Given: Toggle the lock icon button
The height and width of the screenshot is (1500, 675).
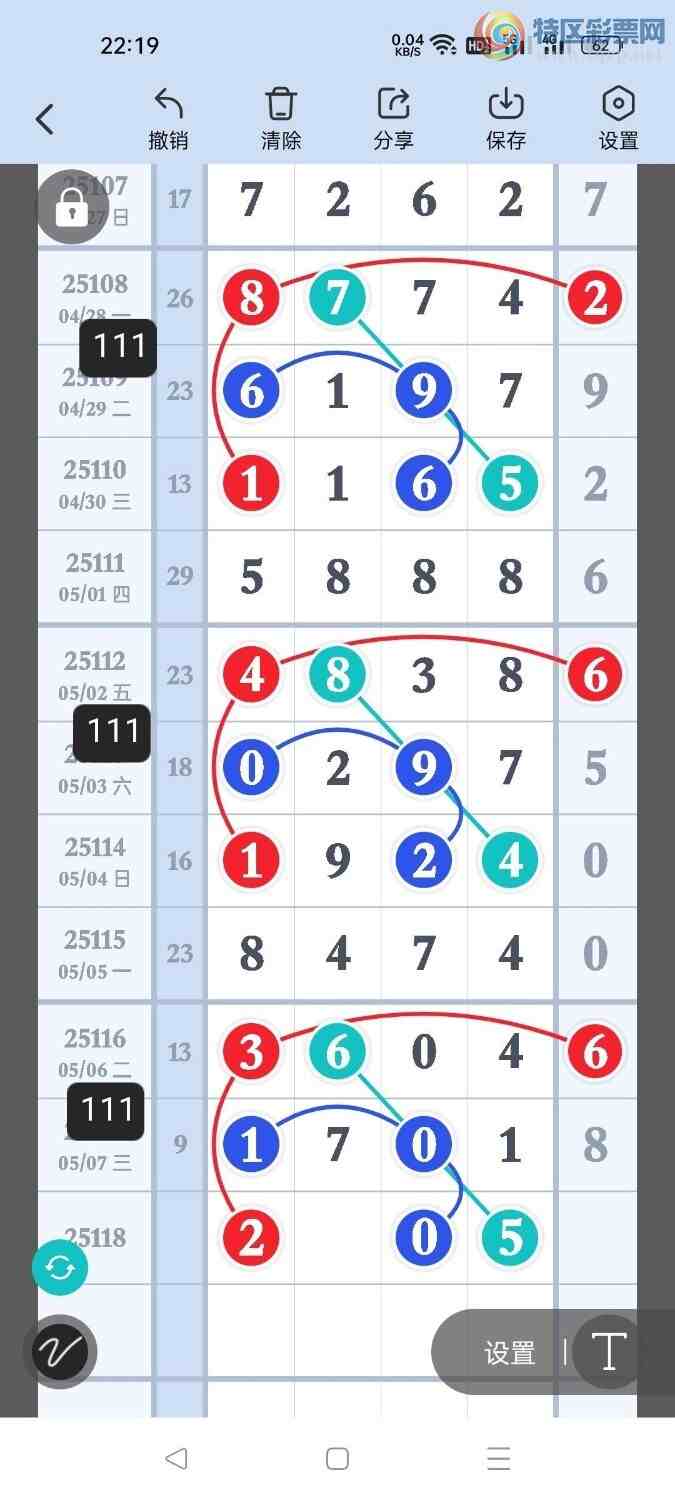Looking at the screenshot, I should (x=72, y=208).
